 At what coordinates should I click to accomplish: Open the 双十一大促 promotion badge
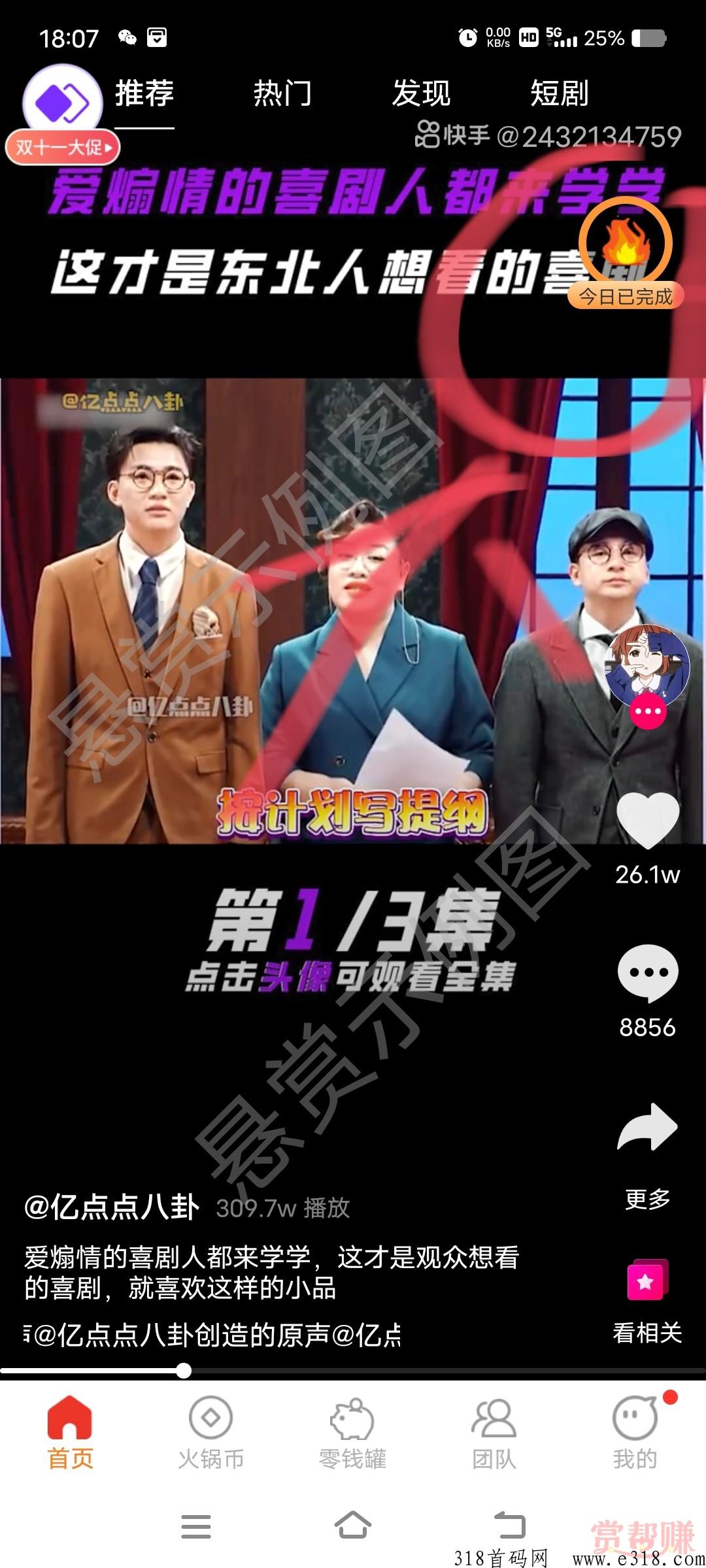coord(63,147)
